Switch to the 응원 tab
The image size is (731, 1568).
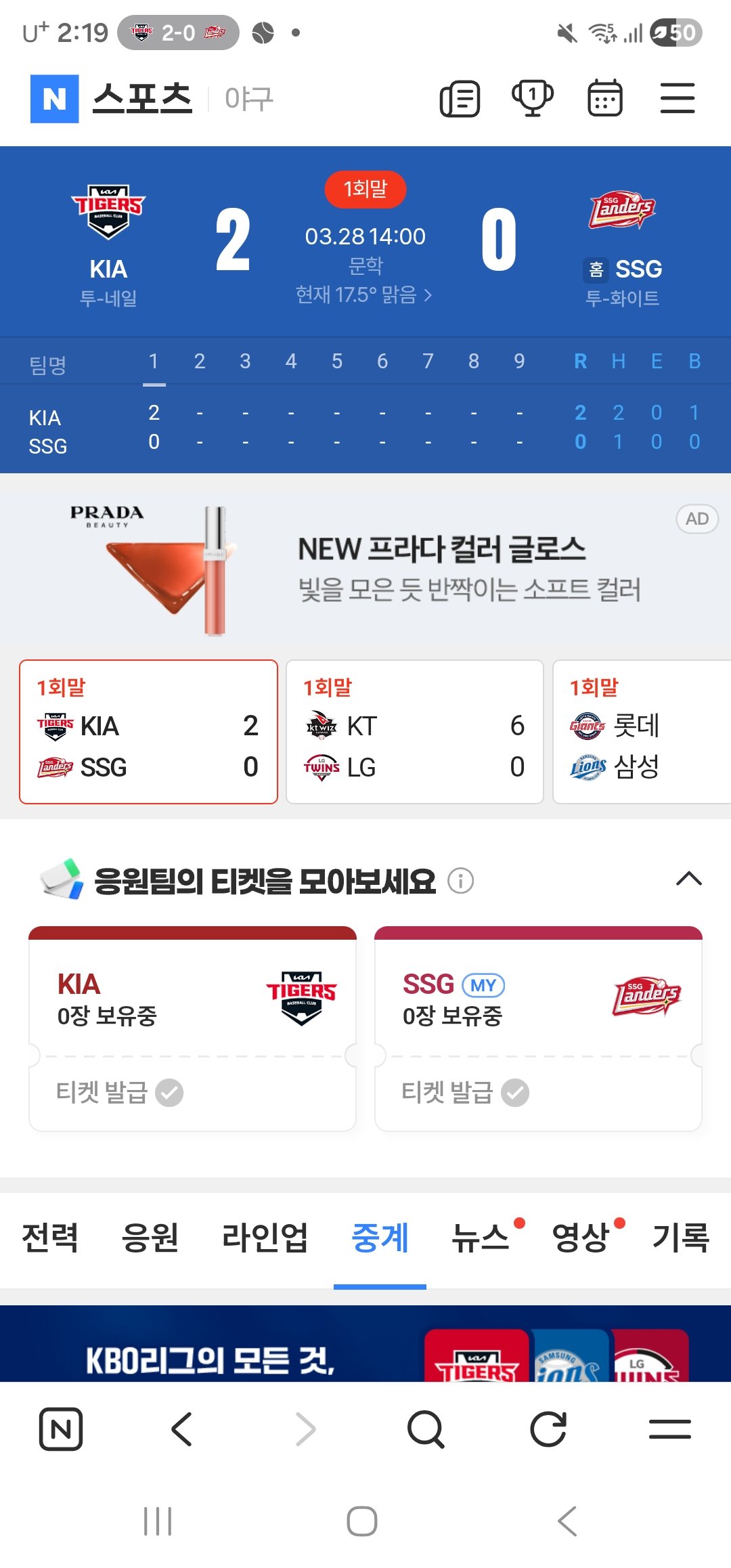pyautogui.click(x=150, y=1238)
